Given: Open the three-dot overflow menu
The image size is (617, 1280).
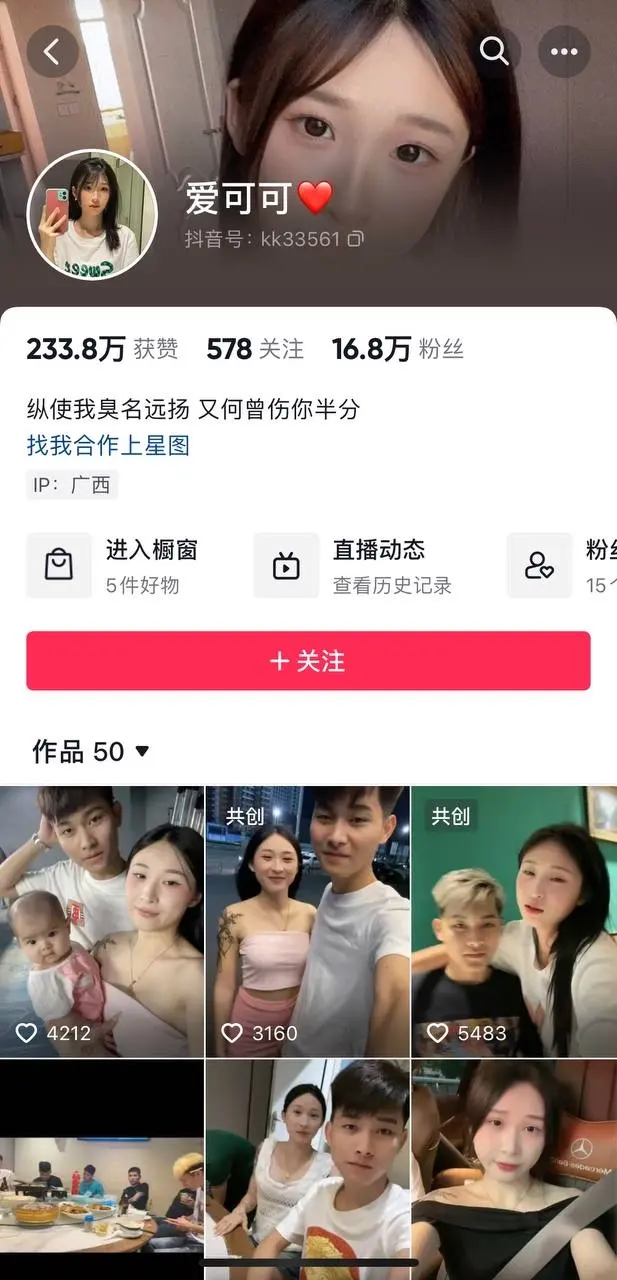Looking at the screenshot, I should point(564,51).
